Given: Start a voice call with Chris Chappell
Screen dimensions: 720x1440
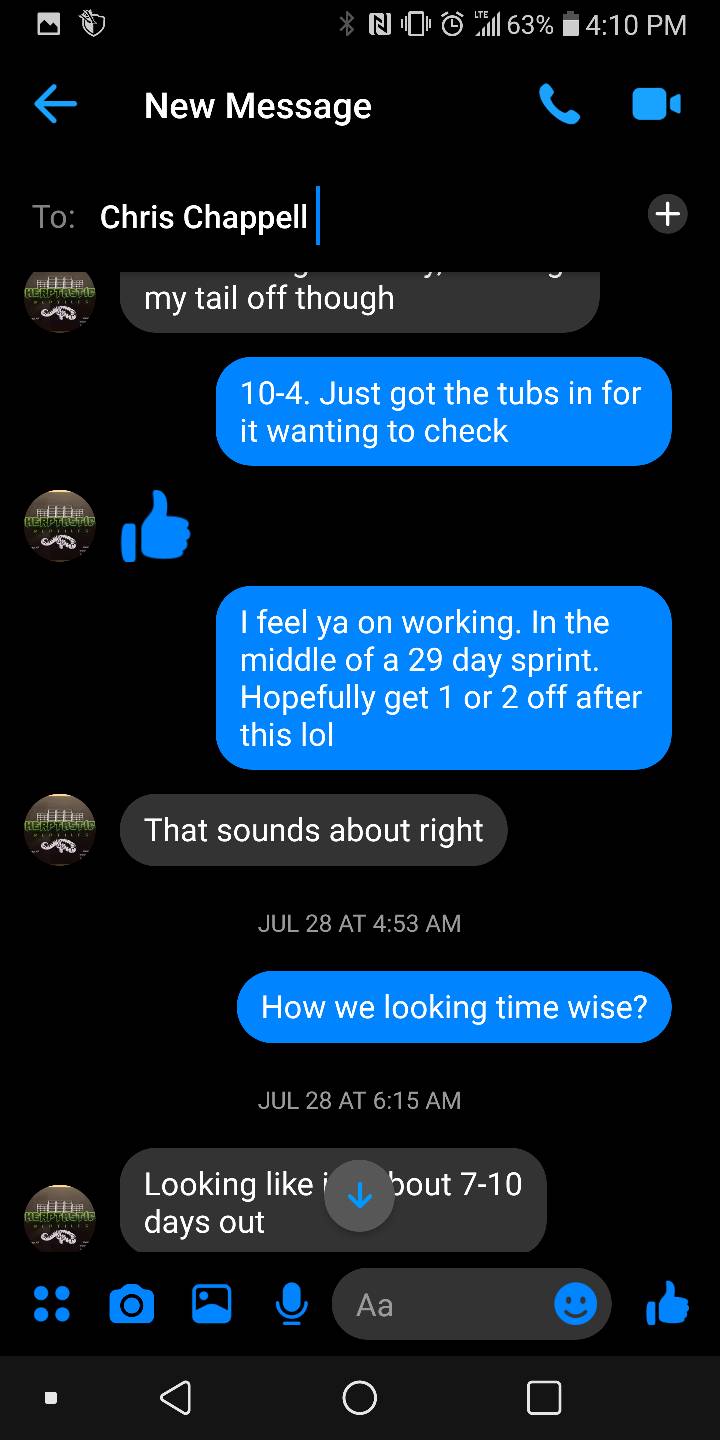Looking at the screenshot, I should (558, 105).
